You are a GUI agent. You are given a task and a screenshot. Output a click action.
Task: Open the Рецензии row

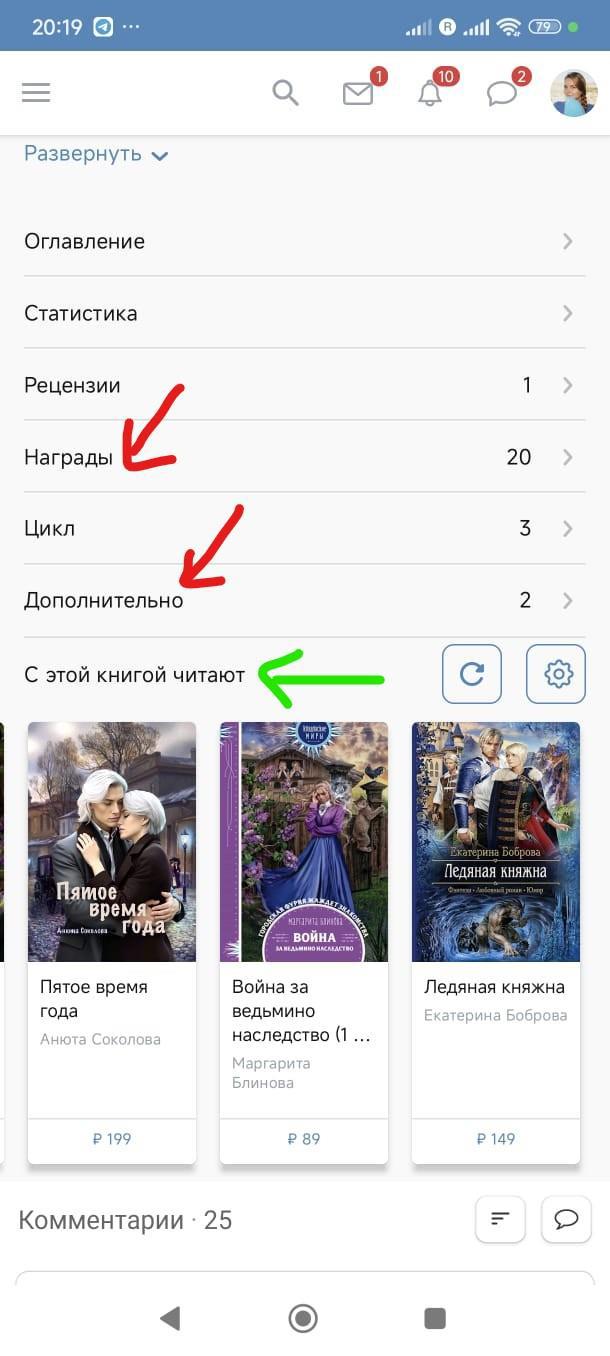click(300, 385)
